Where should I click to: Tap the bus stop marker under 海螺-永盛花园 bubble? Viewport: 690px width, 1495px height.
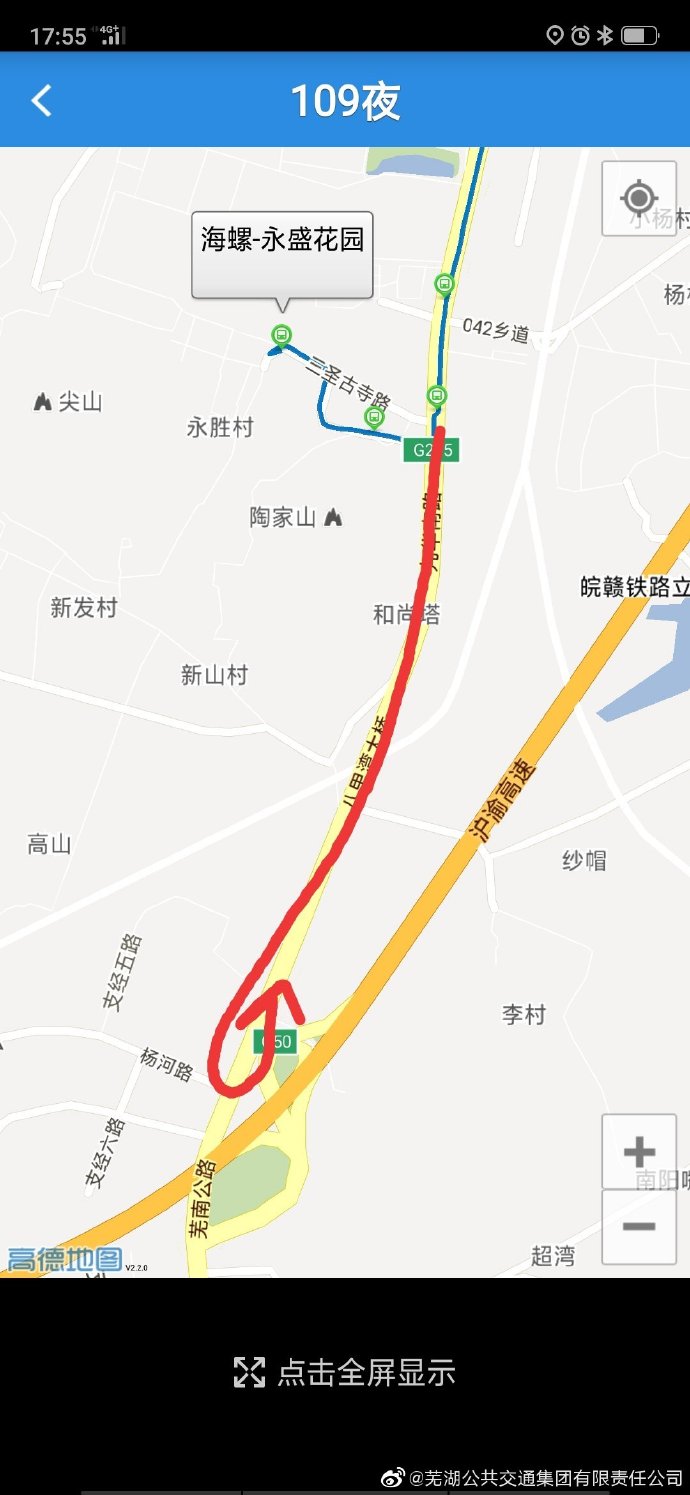[282, 335]
